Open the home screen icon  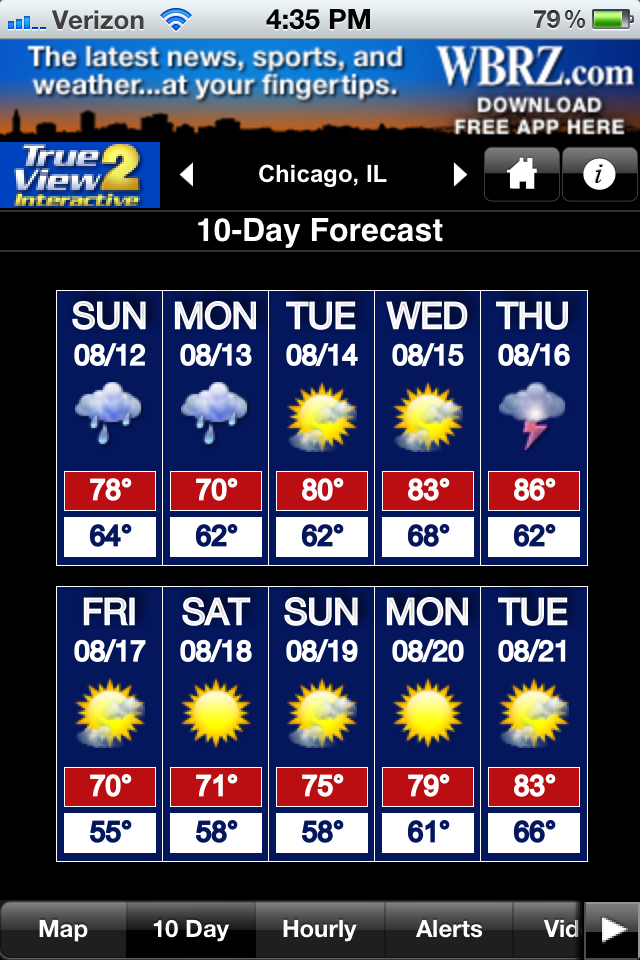522,175
